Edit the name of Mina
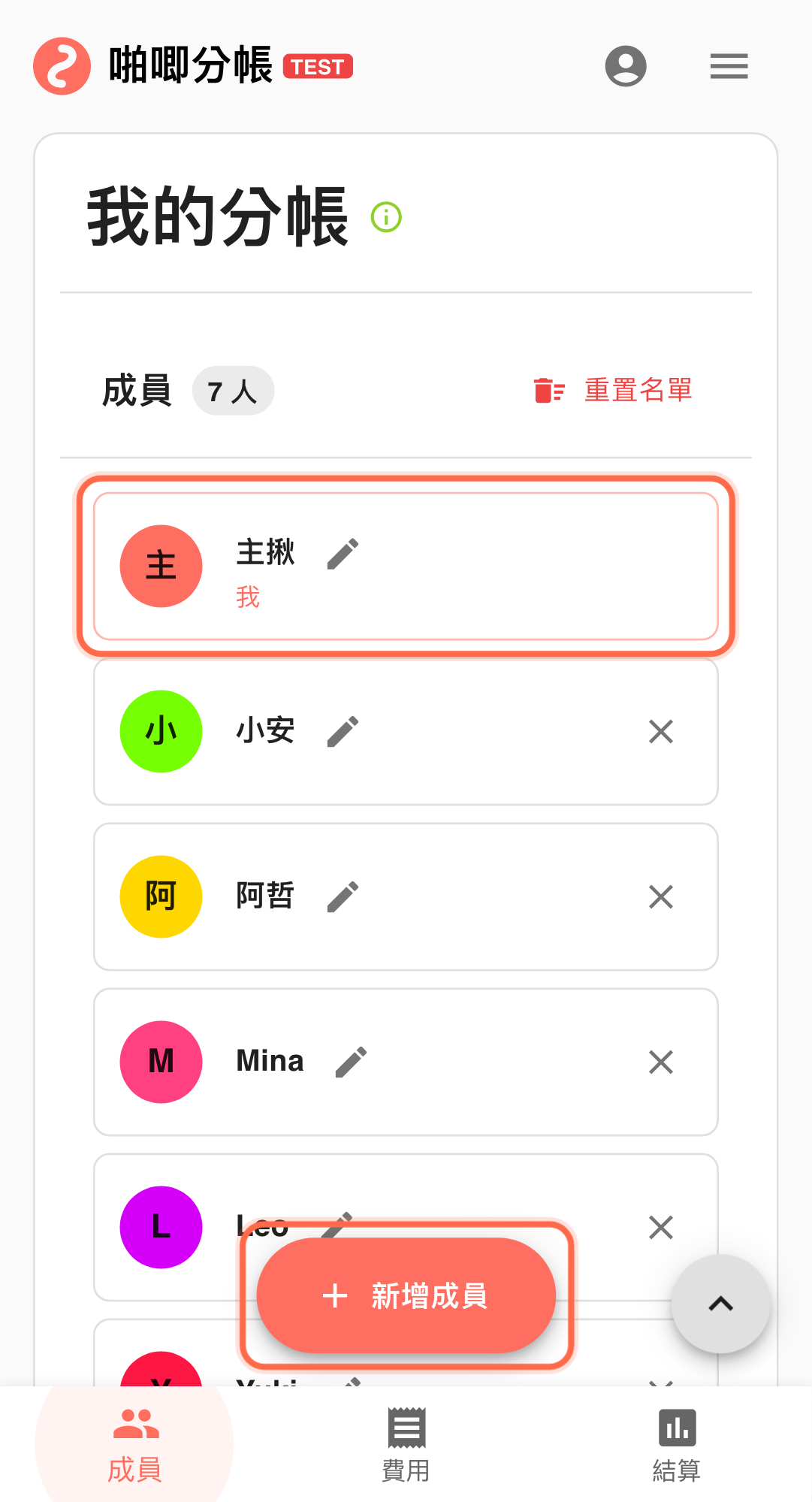This screenshot has width=812, height=1502. 351,1062
